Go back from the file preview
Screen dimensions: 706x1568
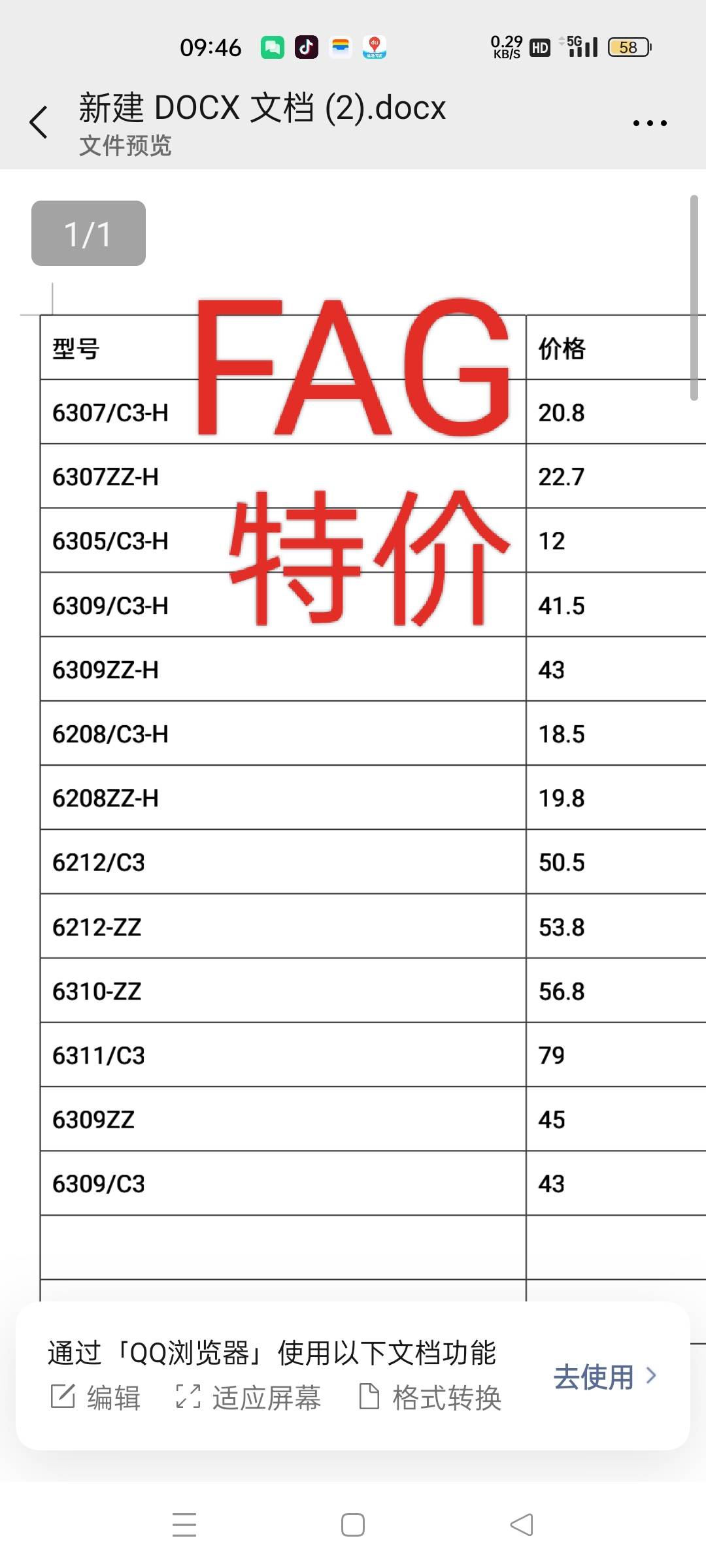coord(39,122)
